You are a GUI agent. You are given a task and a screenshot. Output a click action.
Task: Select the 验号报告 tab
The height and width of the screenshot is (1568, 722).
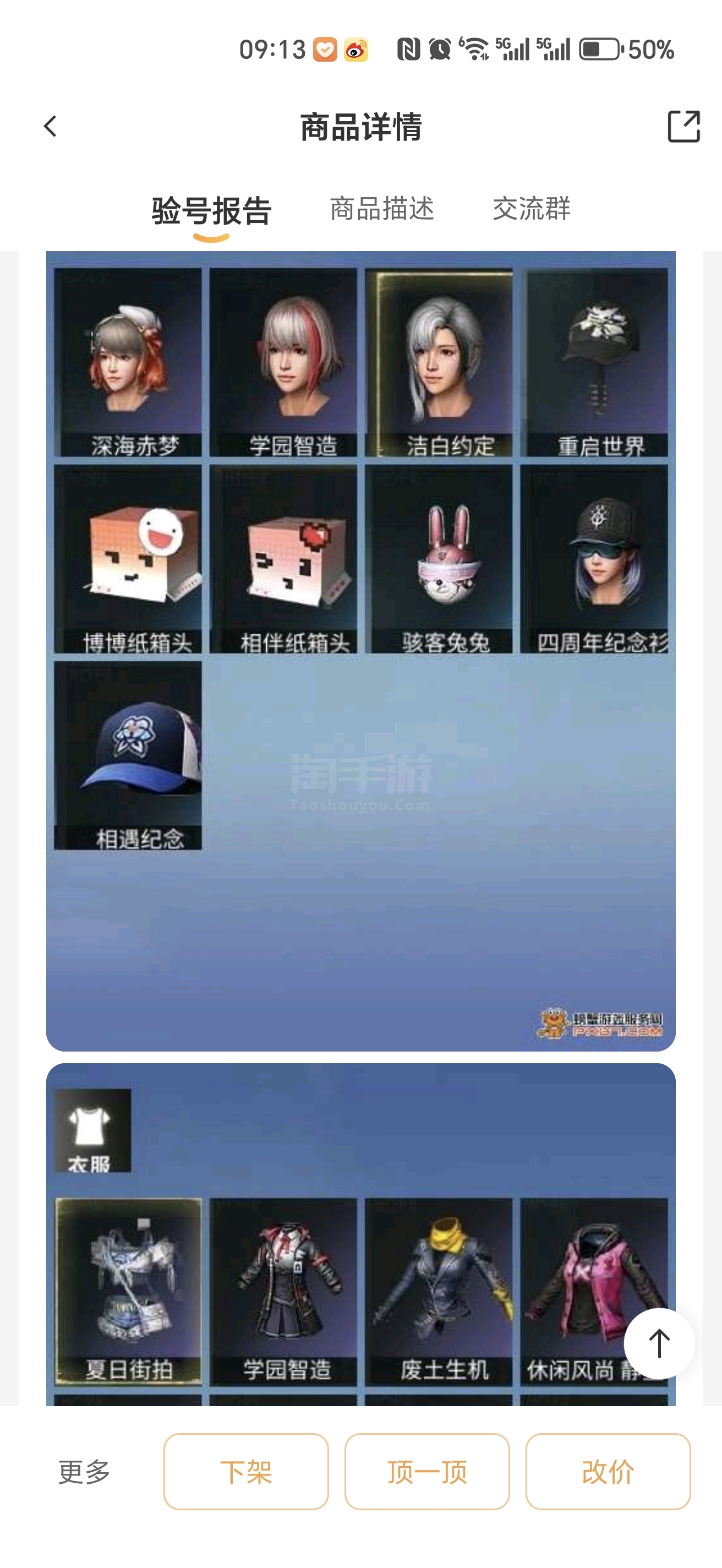click(x=211, y=211)
